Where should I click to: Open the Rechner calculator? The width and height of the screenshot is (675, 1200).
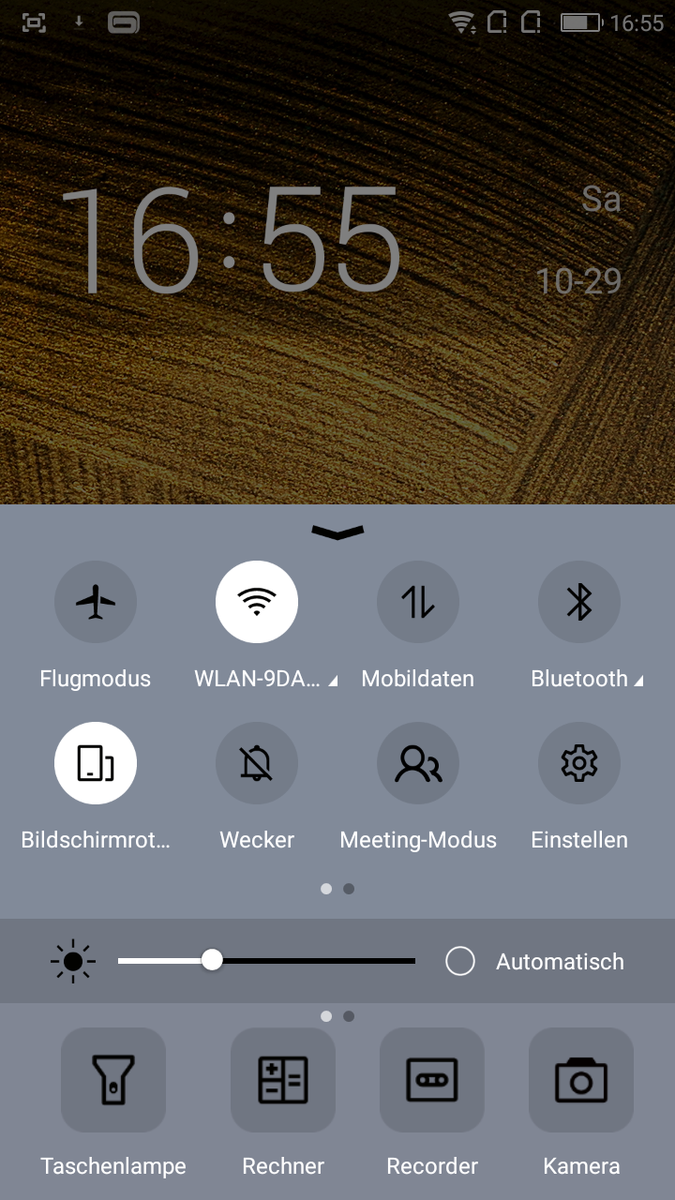283,1080
